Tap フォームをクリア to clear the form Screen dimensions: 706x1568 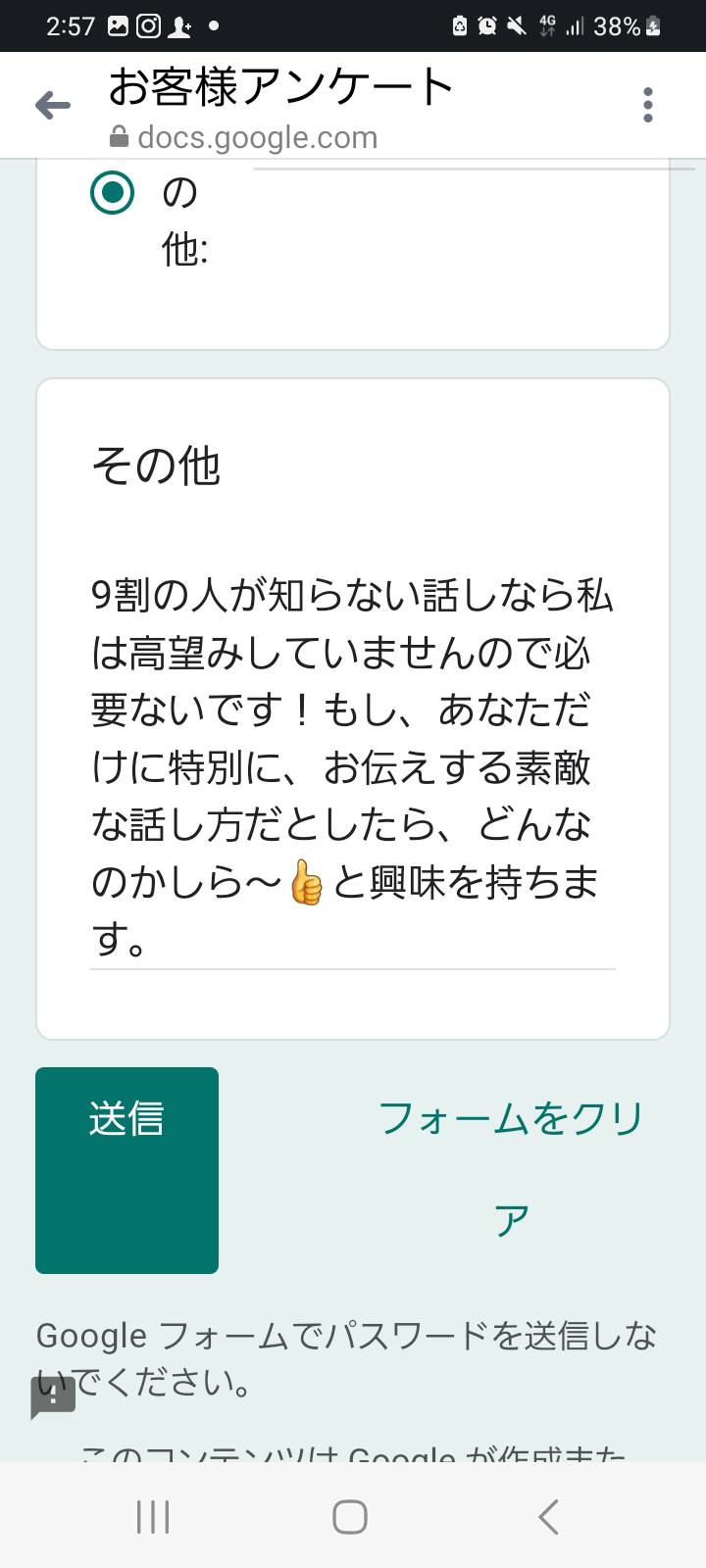pos(511,1170)
